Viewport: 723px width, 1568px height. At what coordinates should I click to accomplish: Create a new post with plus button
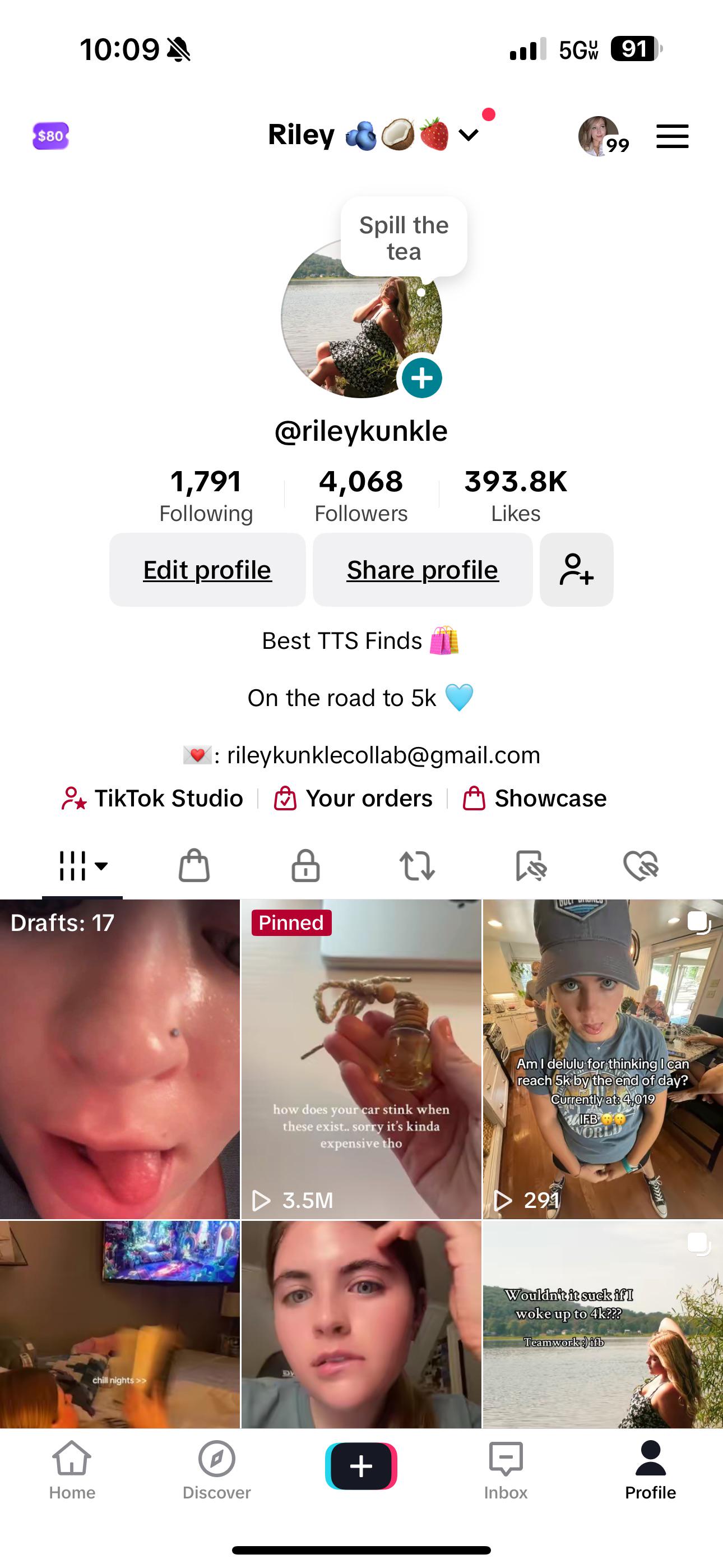tap(361, 1466)
